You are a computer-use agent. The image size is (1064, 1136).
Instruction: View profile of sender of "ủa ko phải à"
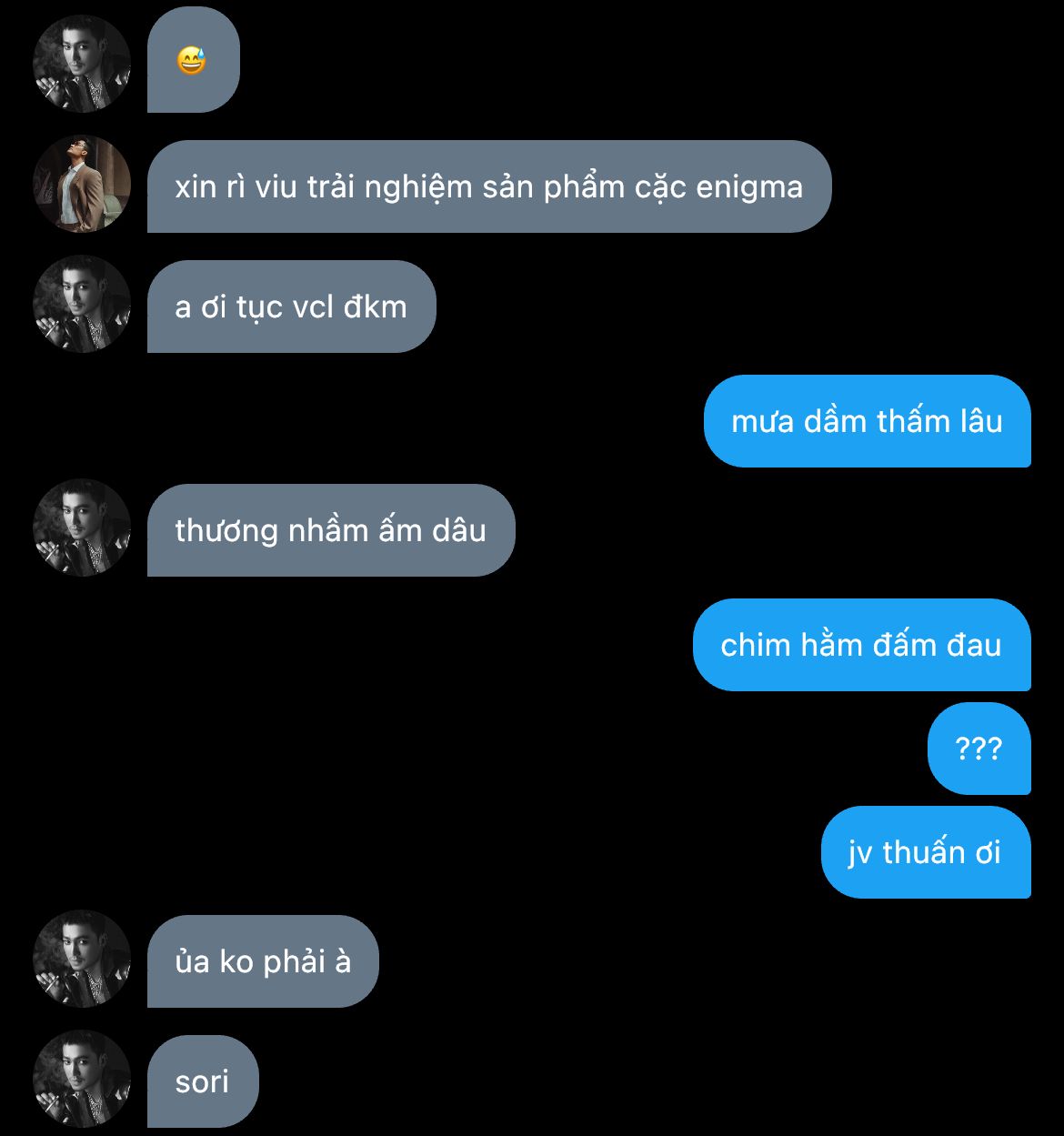[x=82, y=959]
